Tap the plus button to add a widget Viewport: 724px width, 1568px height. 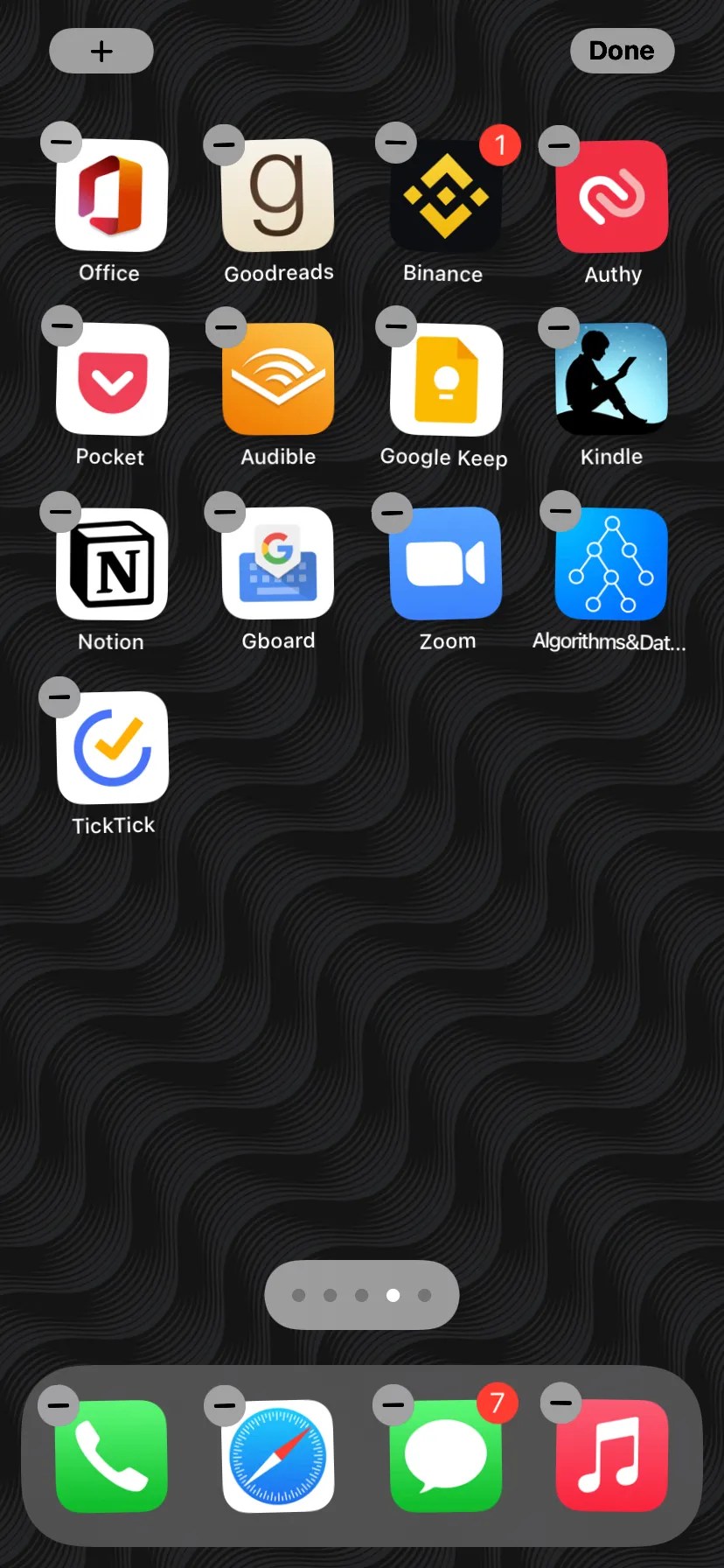point(101,50)
